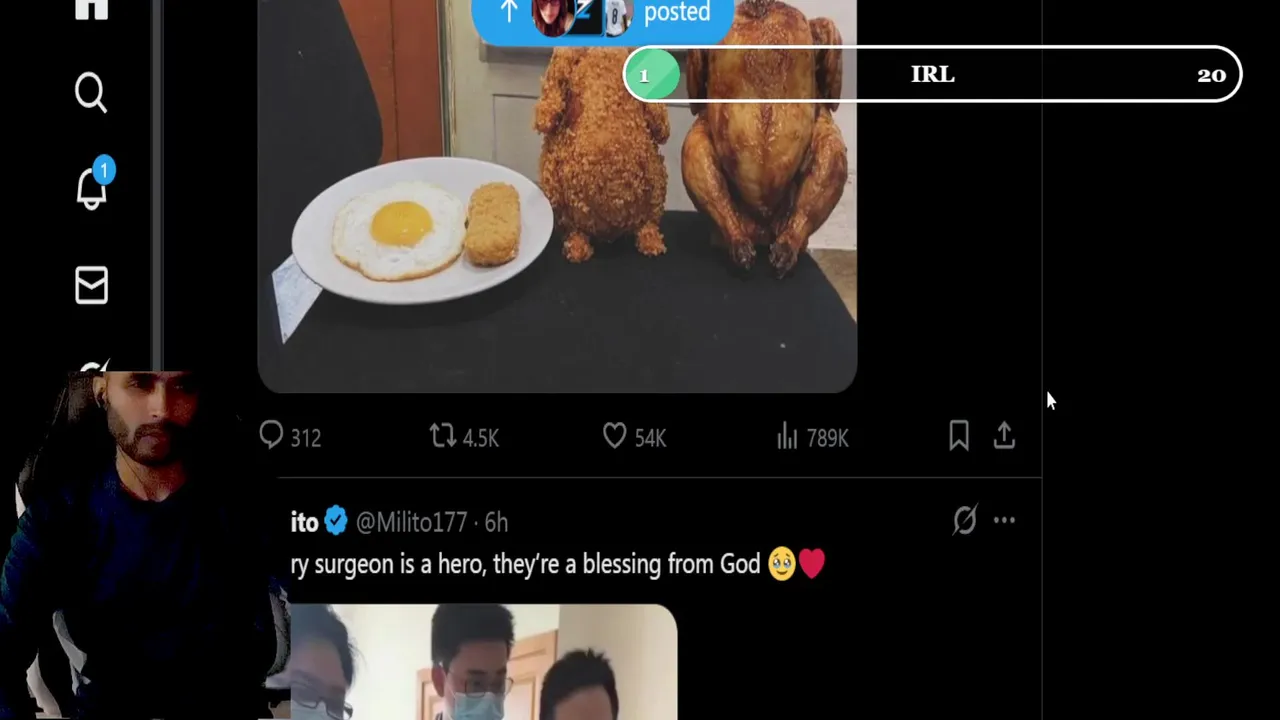Share the chicken photo post
Image resolution: width=1280 pixels, height=720 pixels.
(x=1004, y=436)
